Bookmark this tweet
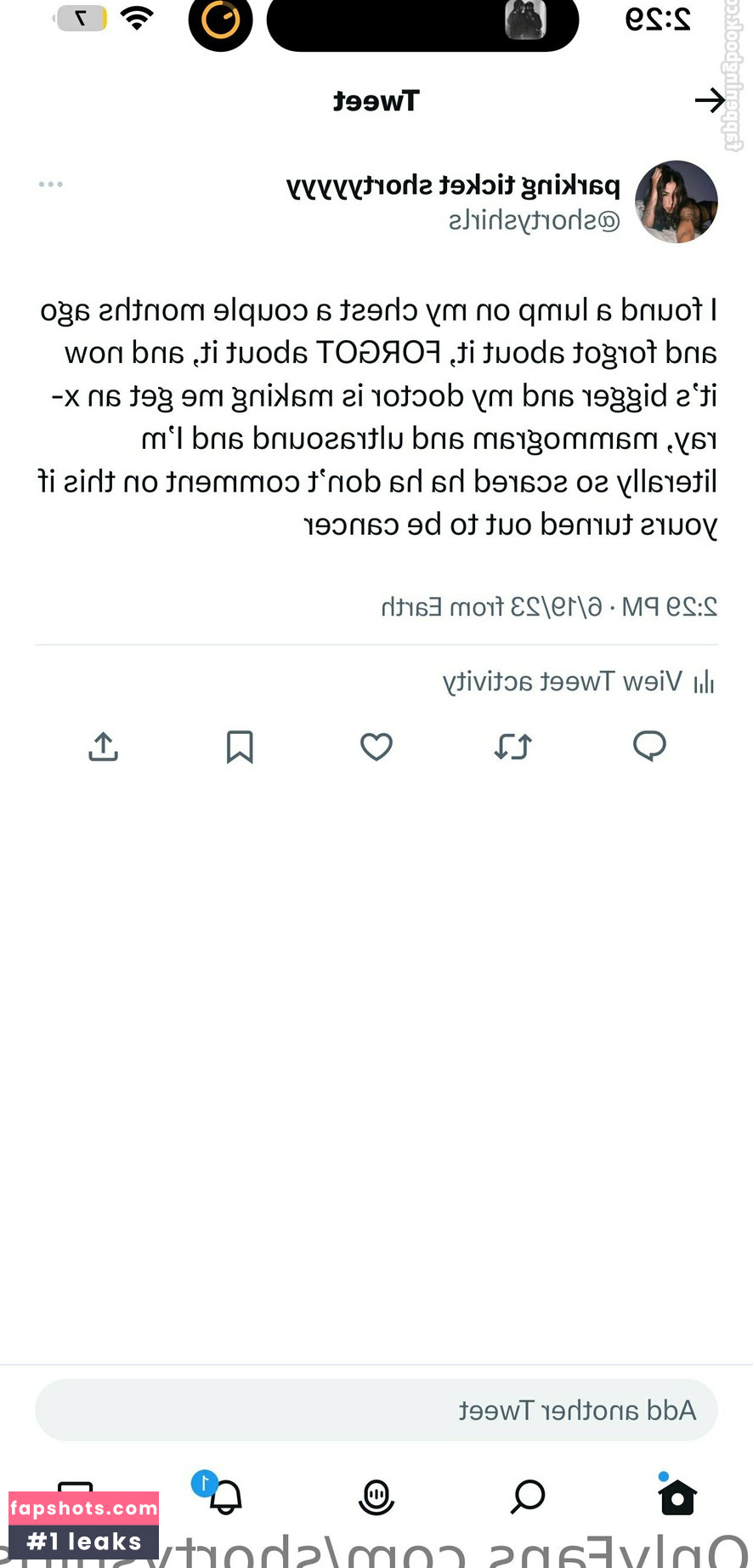Screen dimensions: 753x1568 tap(240, 747)
